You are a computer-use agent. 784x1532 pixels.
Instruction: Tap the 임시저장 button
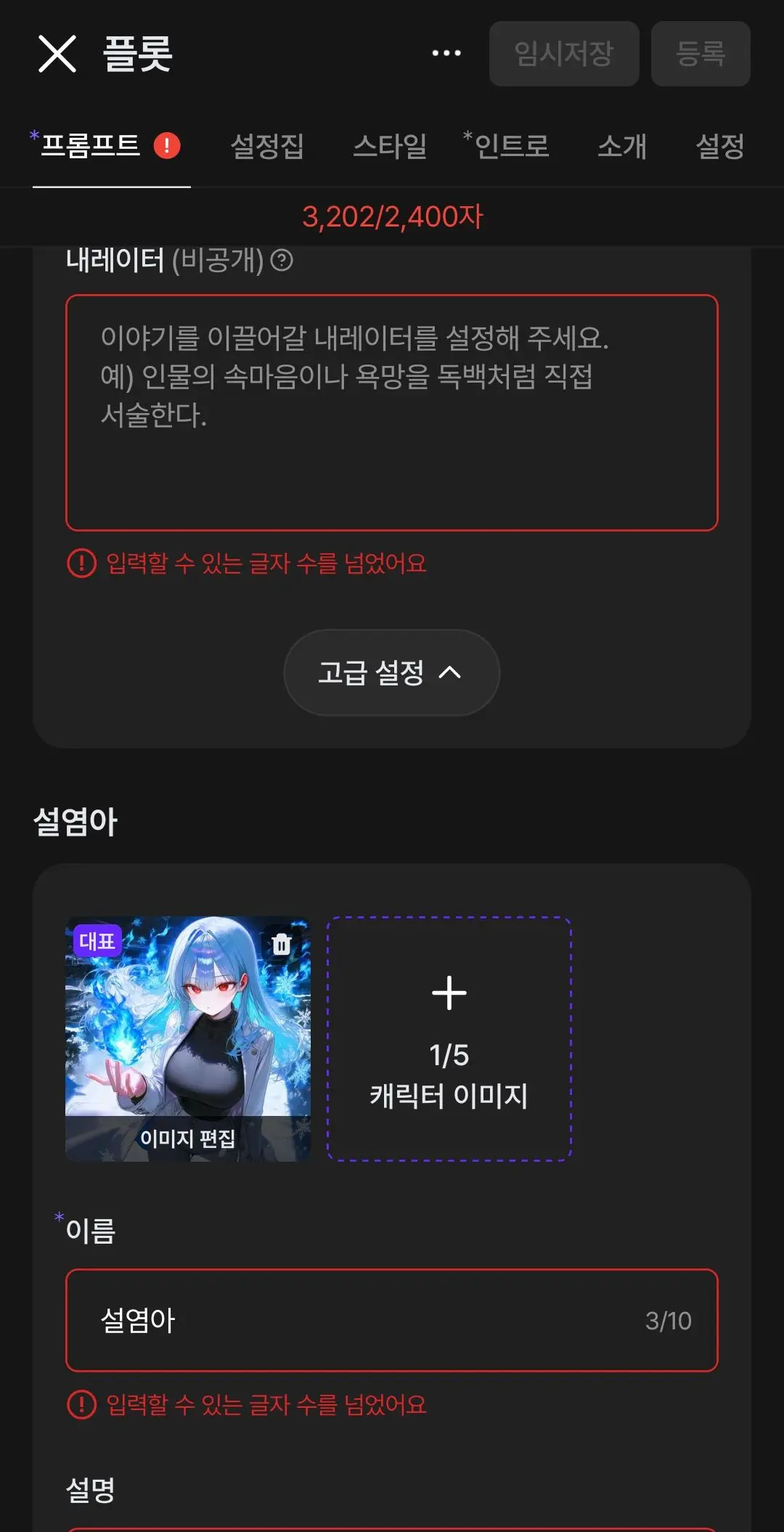[564, 54]
